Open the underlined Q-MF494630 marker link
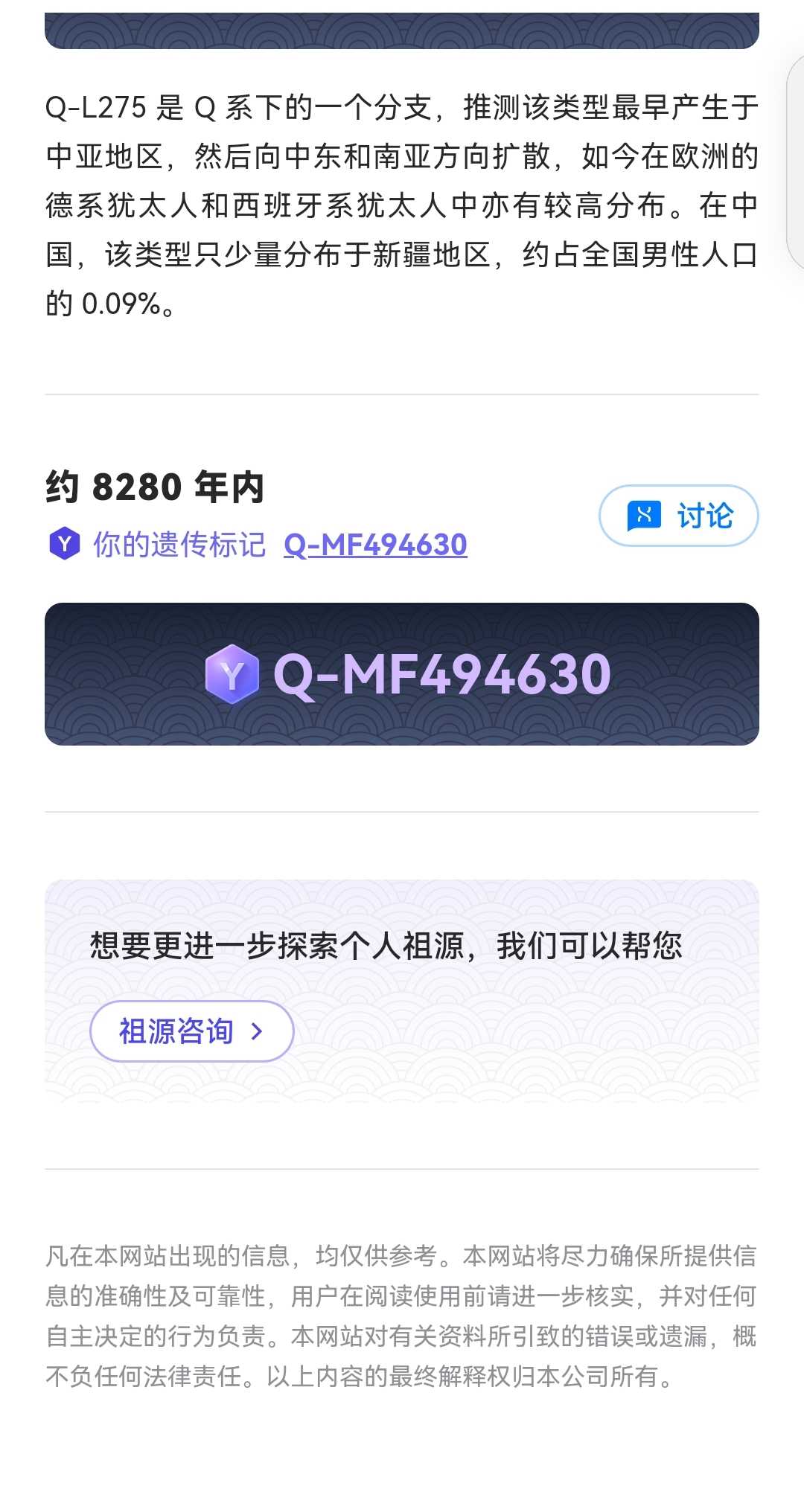Screen dimensions: 804x1512 375,545
